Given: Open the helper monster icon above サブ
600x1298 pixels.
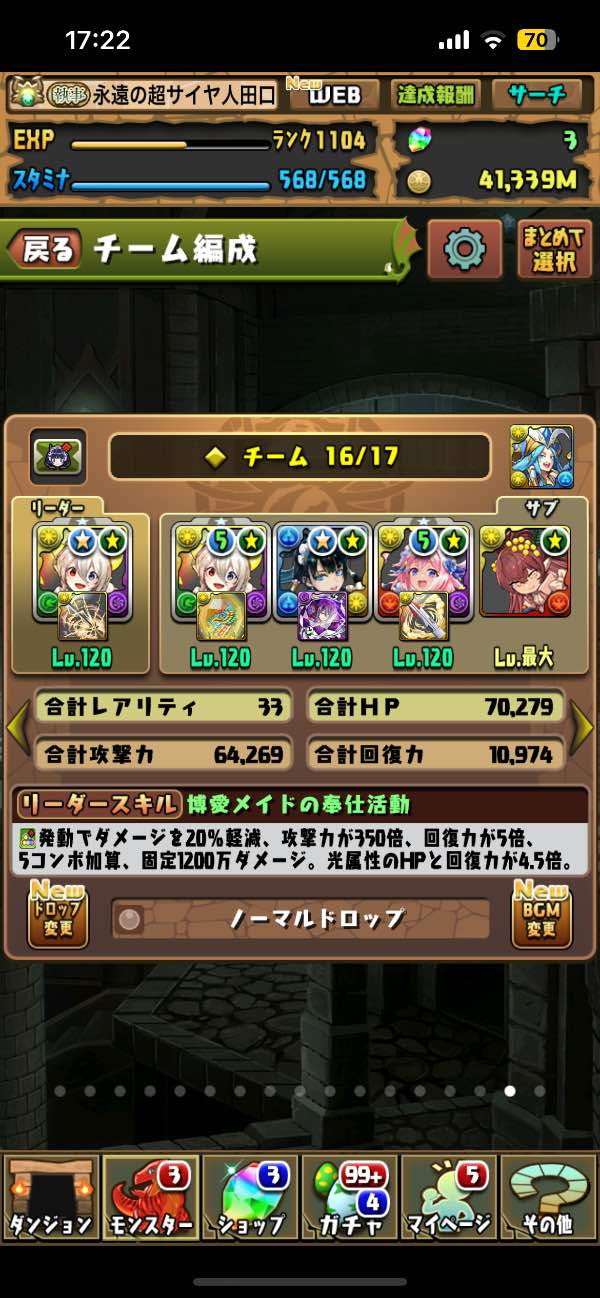Looking at the screenshot, I should click(541, 457).
